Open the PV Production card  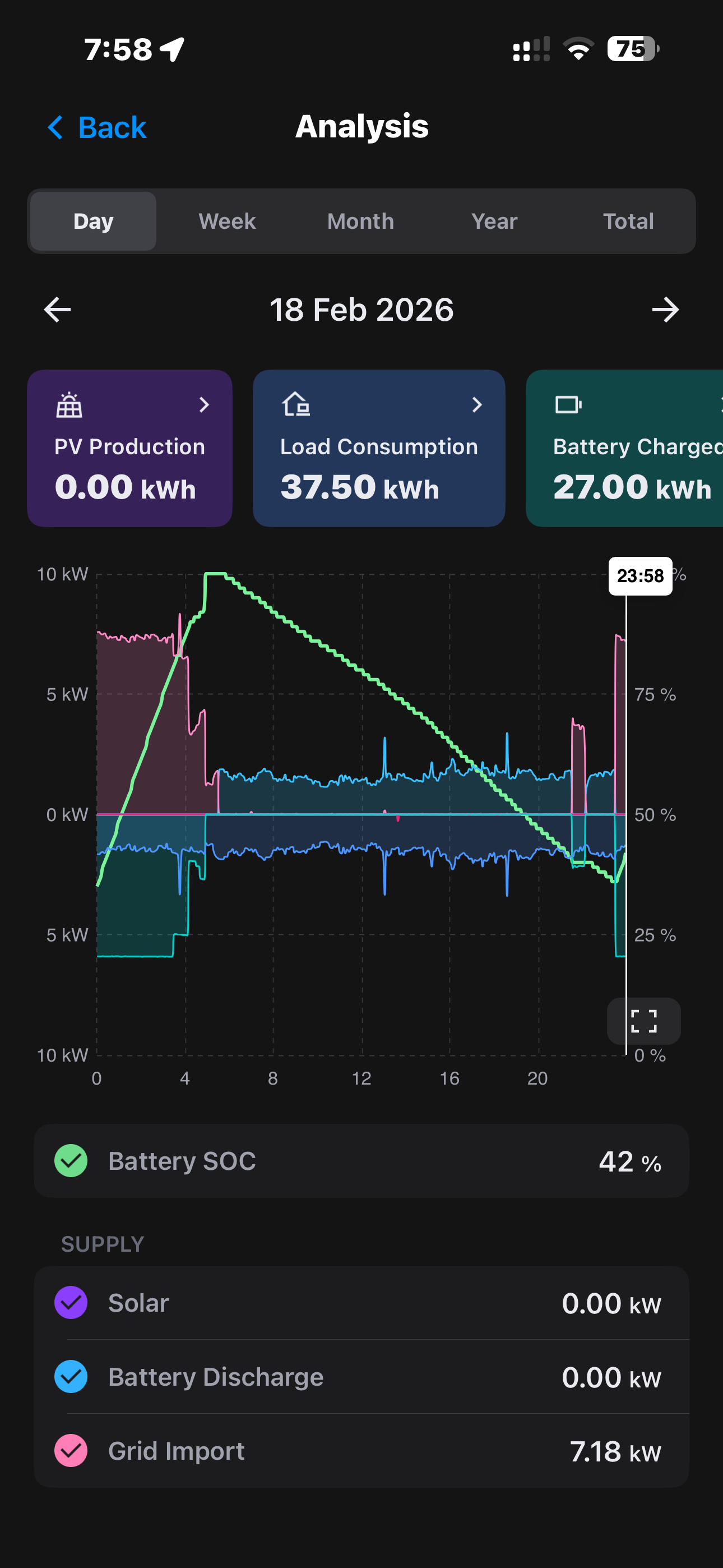129,448
